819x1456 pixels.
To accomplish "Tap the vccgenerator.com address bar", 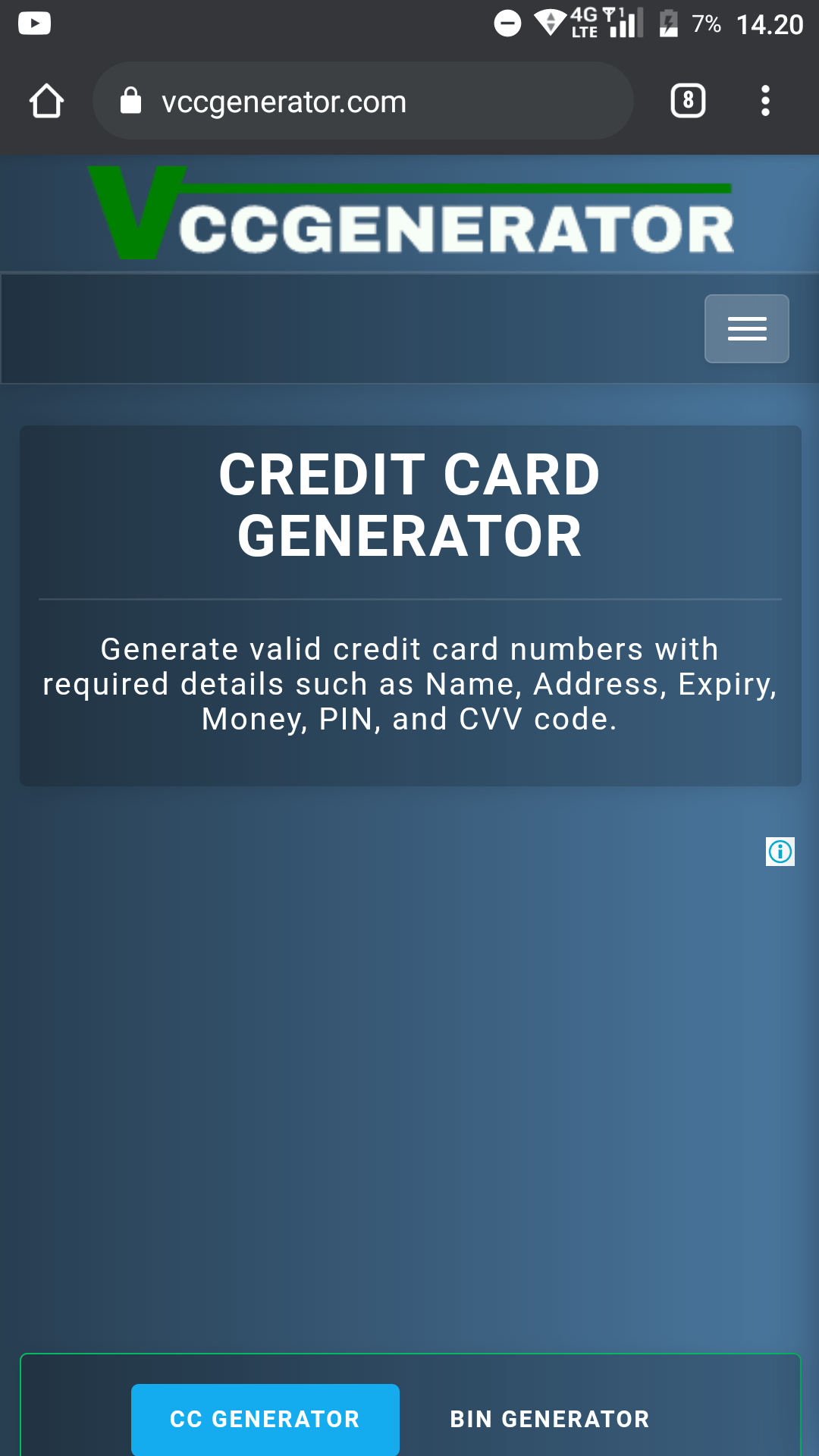I will (362, 101).
